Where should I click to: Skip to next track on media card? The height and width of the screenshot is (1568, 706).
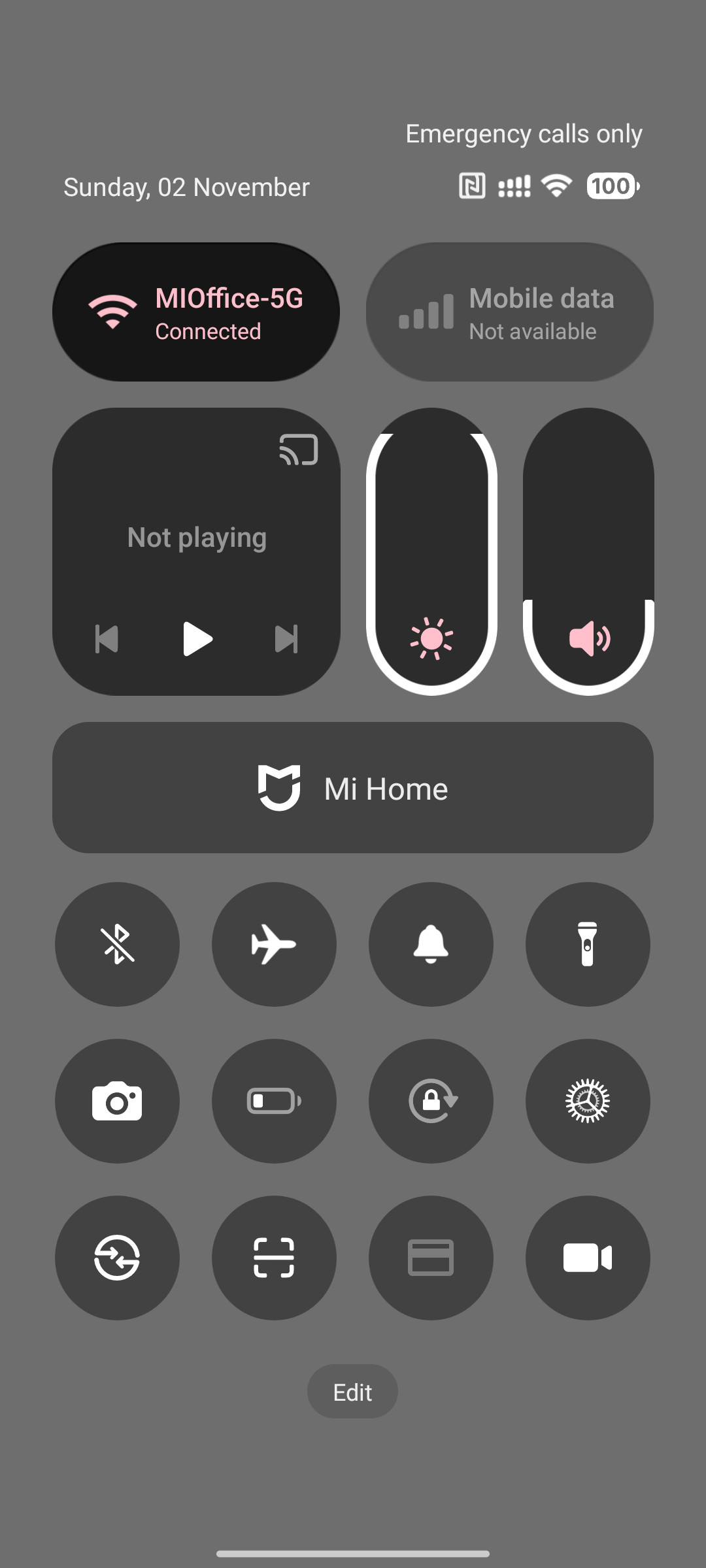286,640
